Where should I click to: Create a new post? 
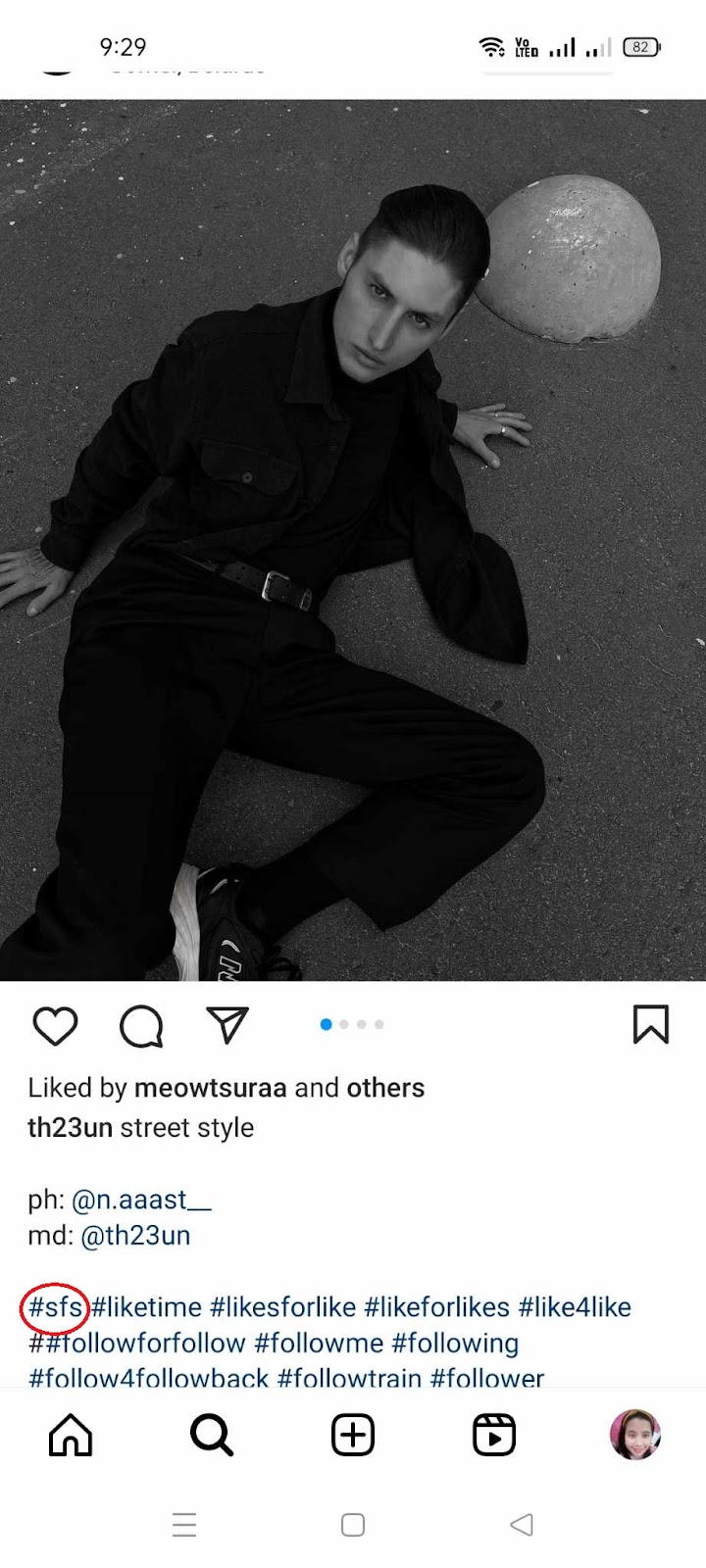(x=353, y=1436)
